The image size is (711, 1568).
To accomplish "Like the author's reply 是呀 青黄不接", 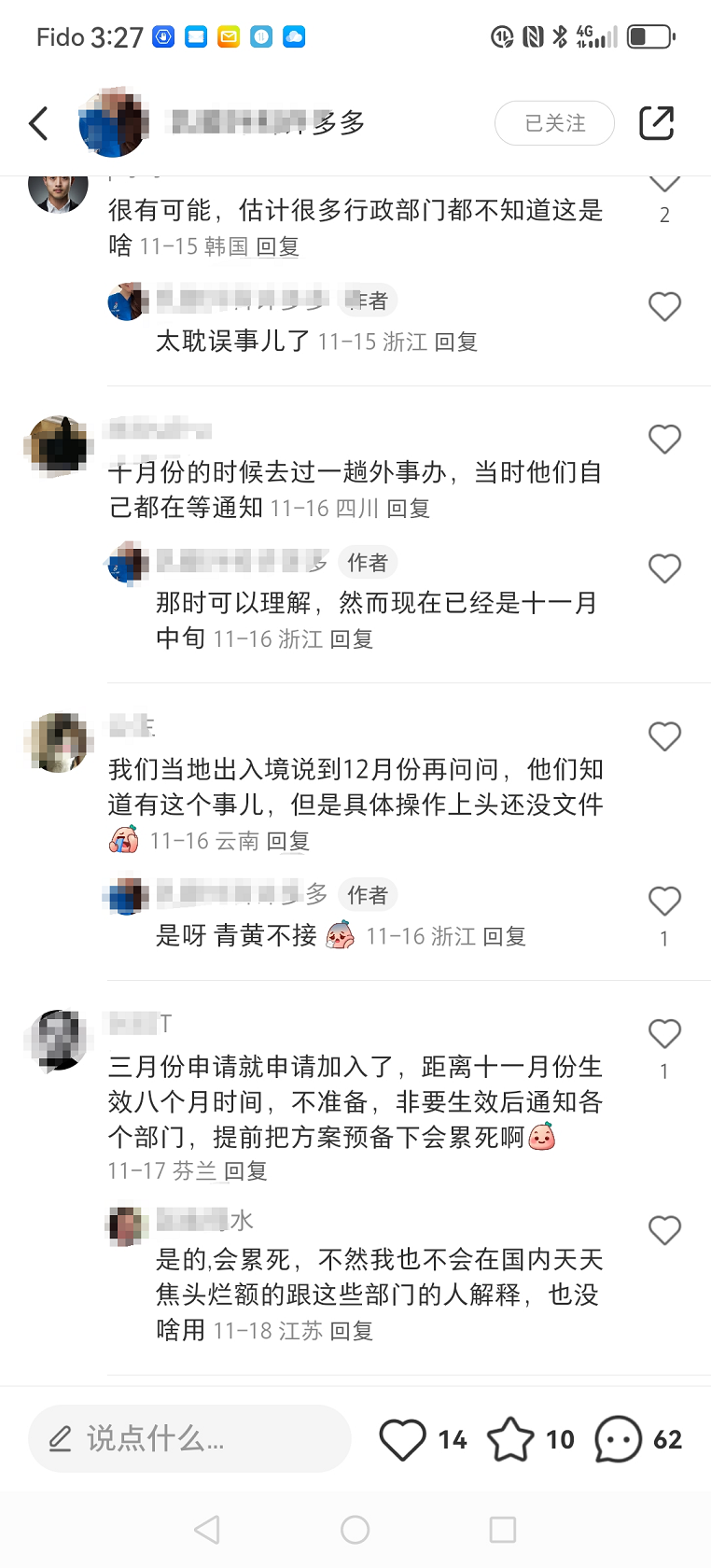I will (664, 901).
